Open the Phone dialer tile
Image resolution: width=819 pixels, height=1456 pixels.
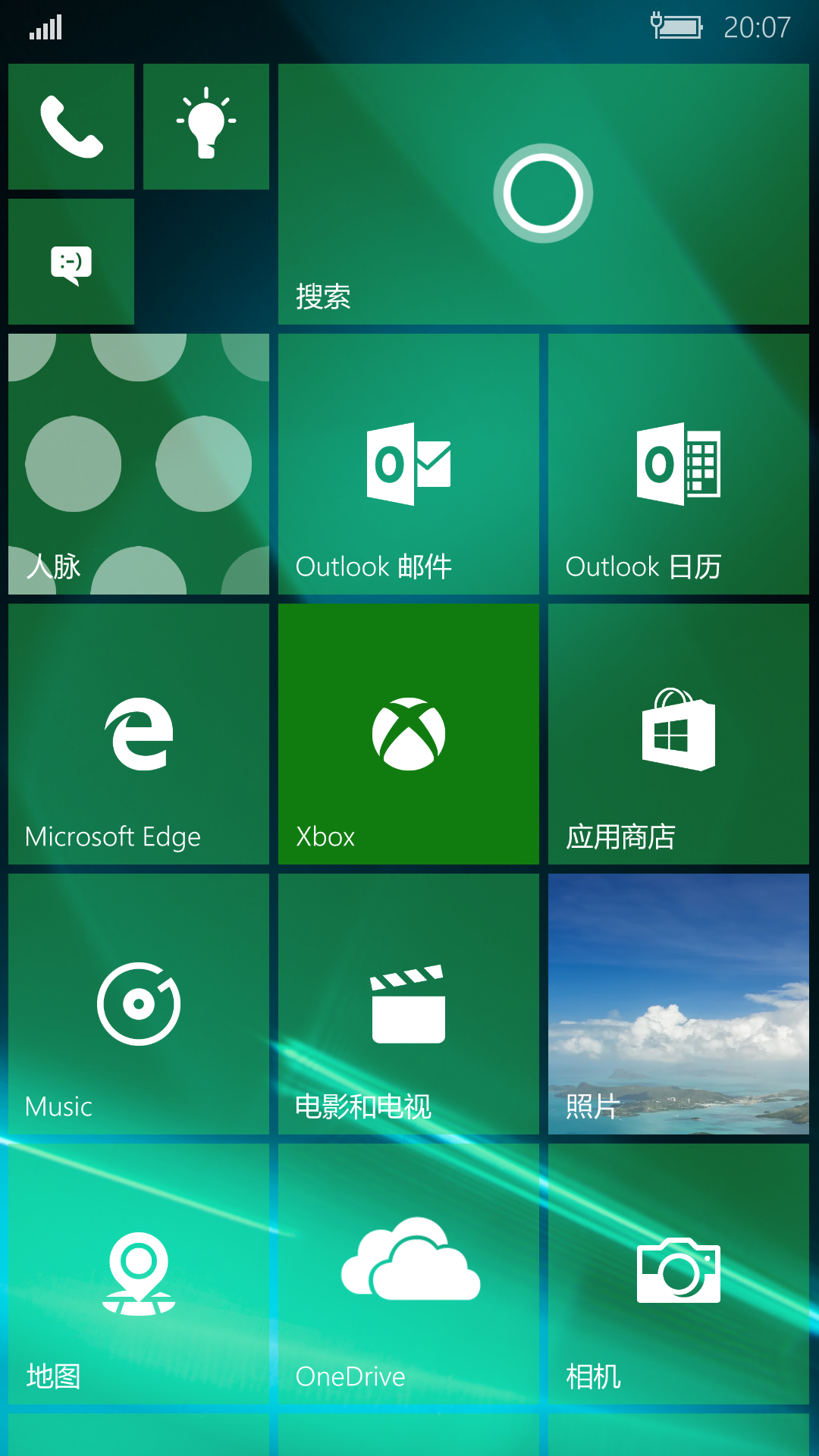click(x=71, y=127)
